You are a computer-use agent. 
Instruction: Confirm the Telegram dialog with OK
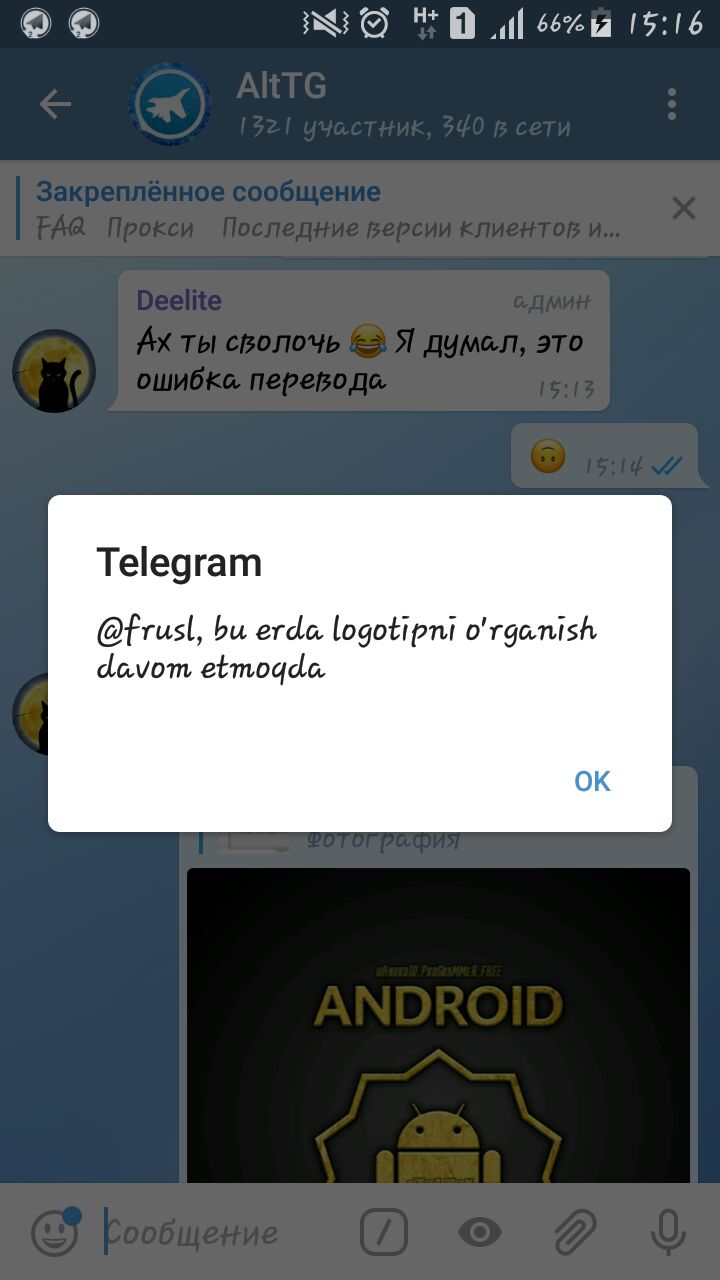pyautogui.click(x=592, y=781)
